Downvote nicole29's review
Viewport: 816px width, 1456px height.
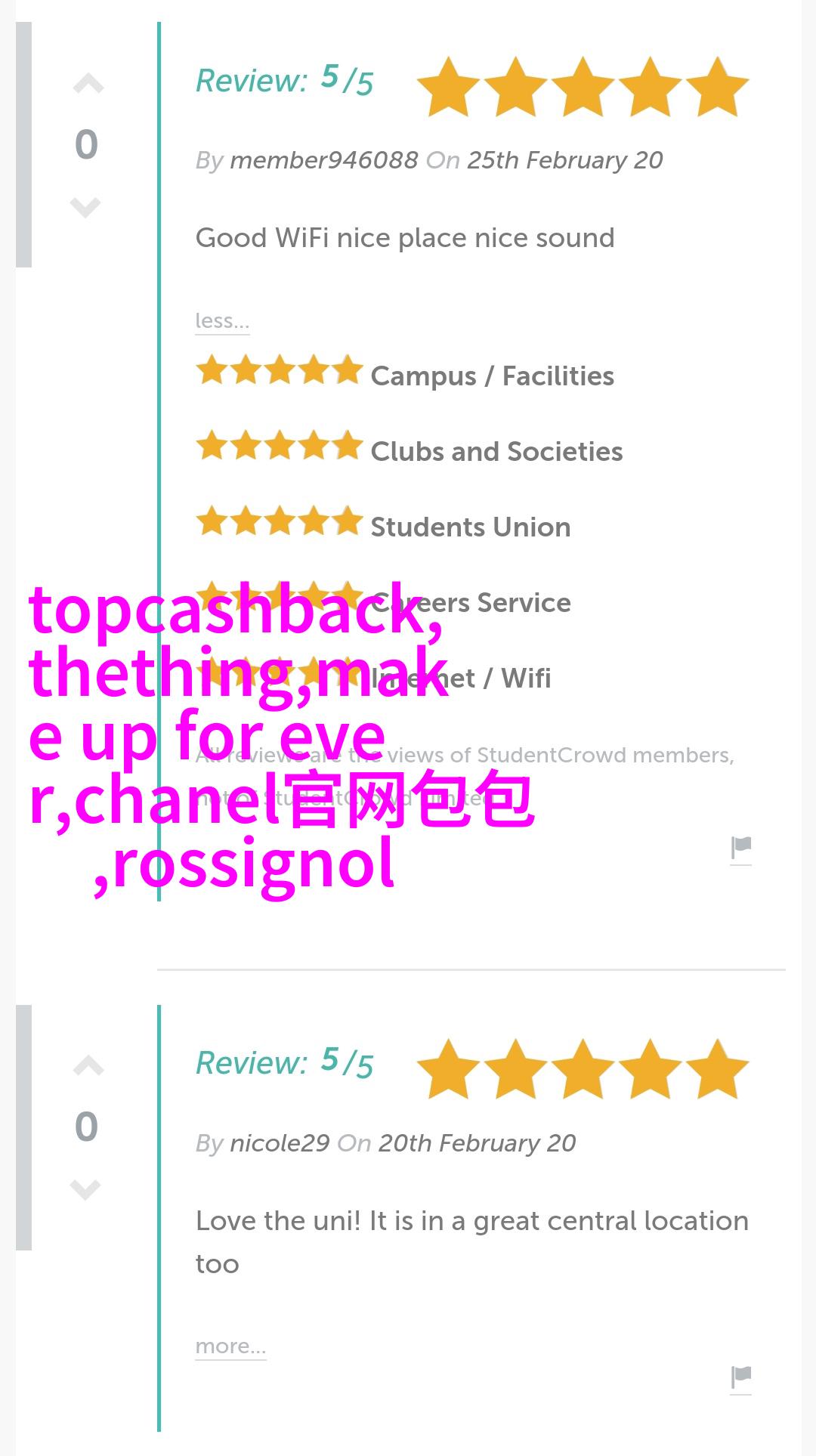click(85, 1189)
